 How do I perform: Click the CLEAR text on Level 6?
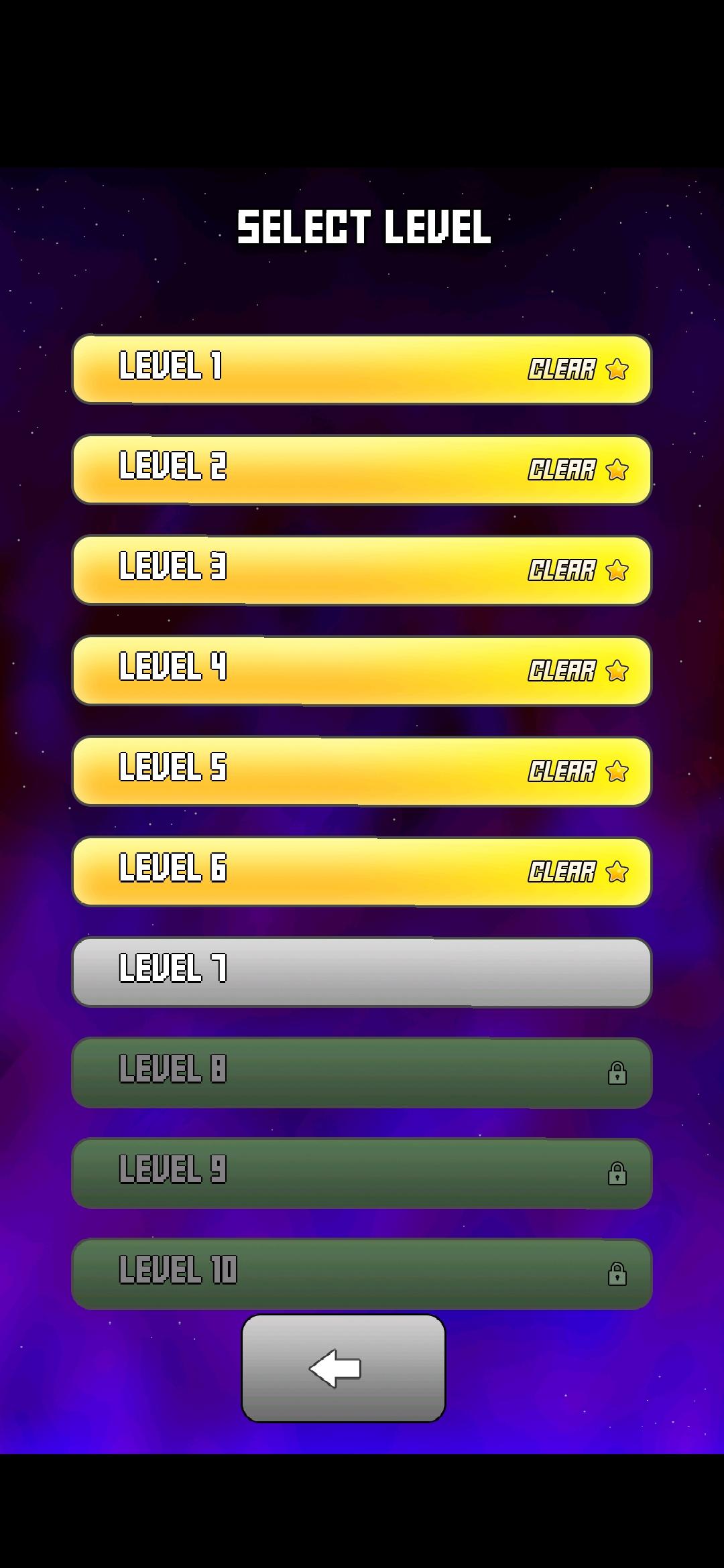563,872
